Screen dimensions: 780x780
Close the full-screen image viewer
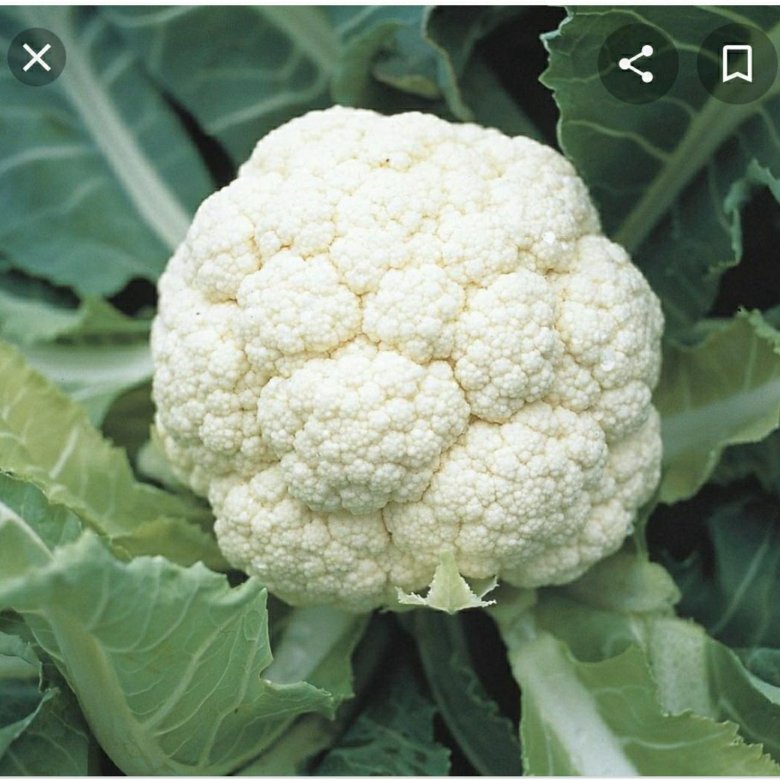click(37, 58)
